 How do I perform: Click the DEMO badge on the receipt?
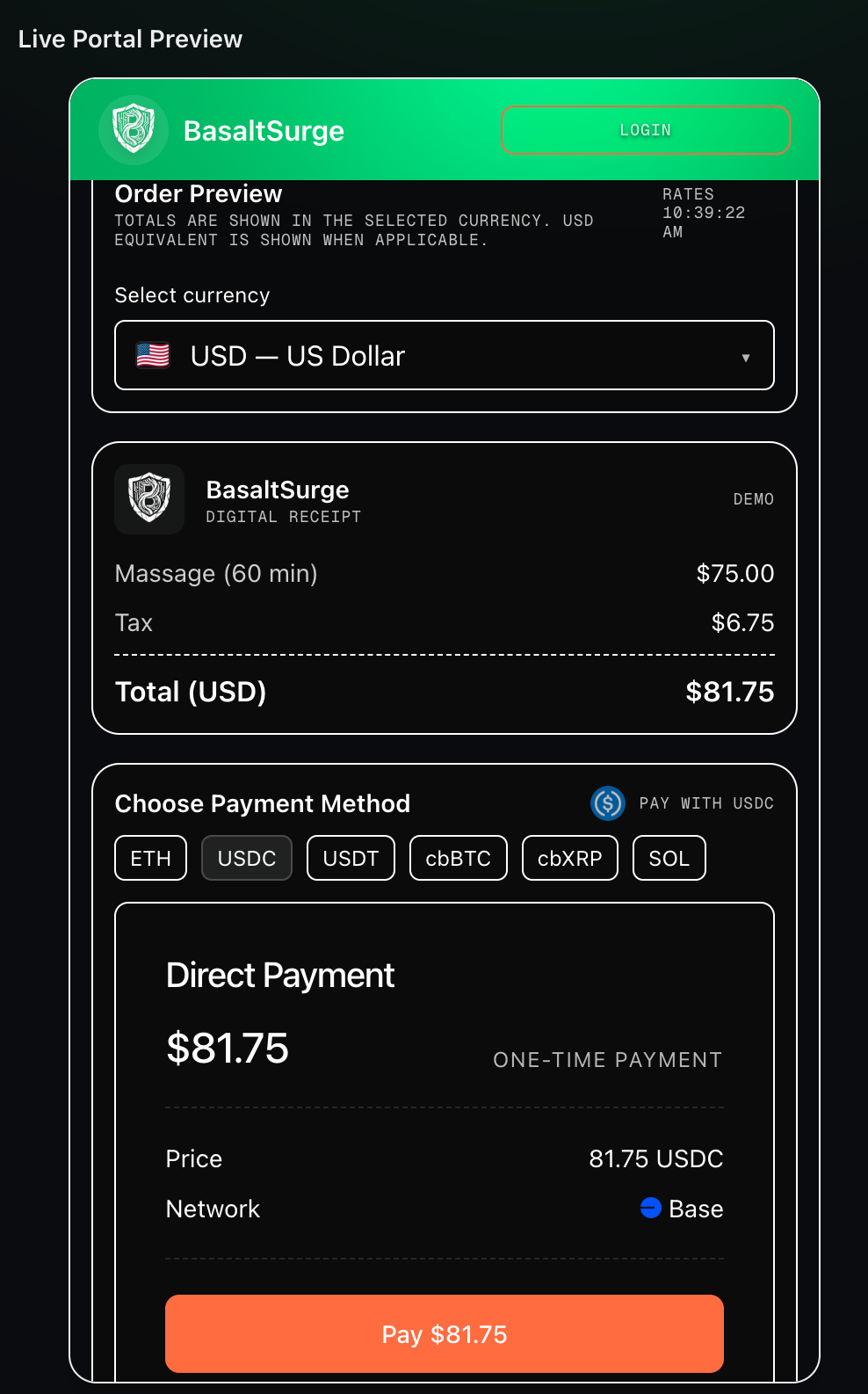point(754,498)
